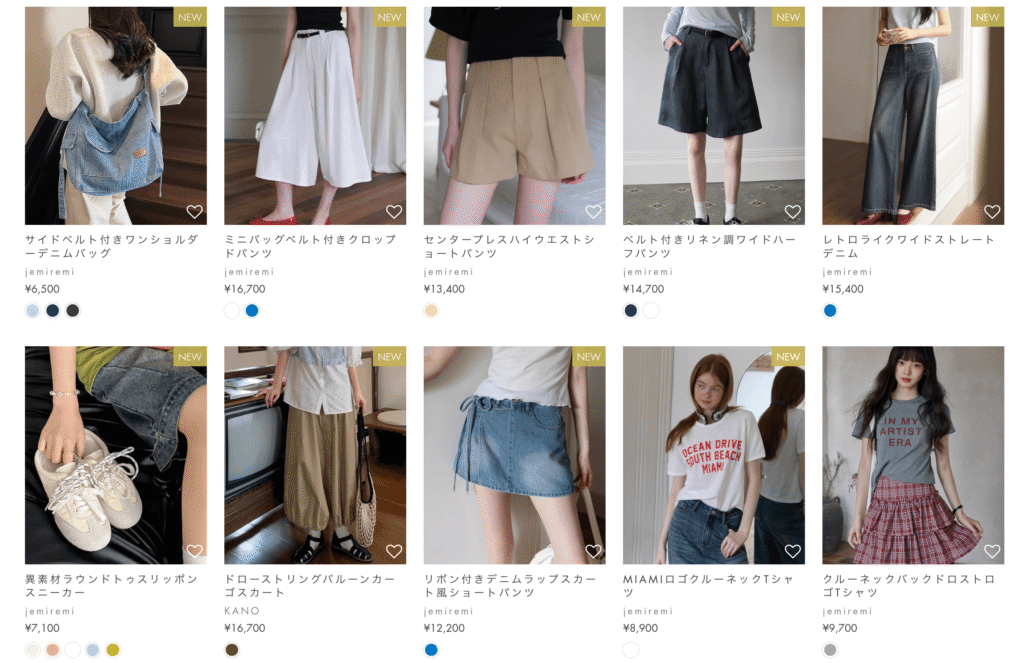Viewport: 1024px width, 663px height.
Task: Choose yellow color for 異素材ラウンドトゥスリッポンスニーカー
Action: (113, 650)
